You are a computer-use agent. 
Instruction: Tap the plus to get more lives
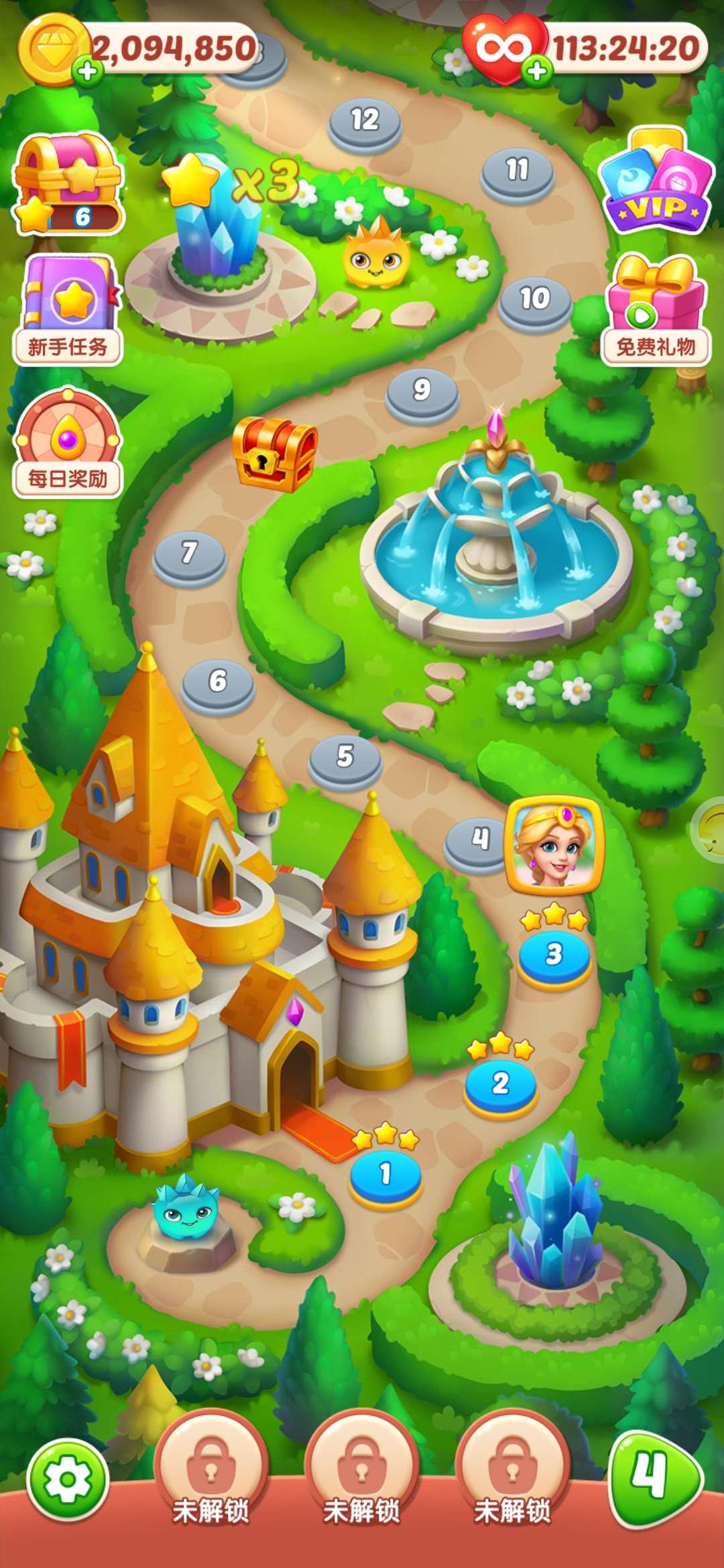tap(537, 71)
